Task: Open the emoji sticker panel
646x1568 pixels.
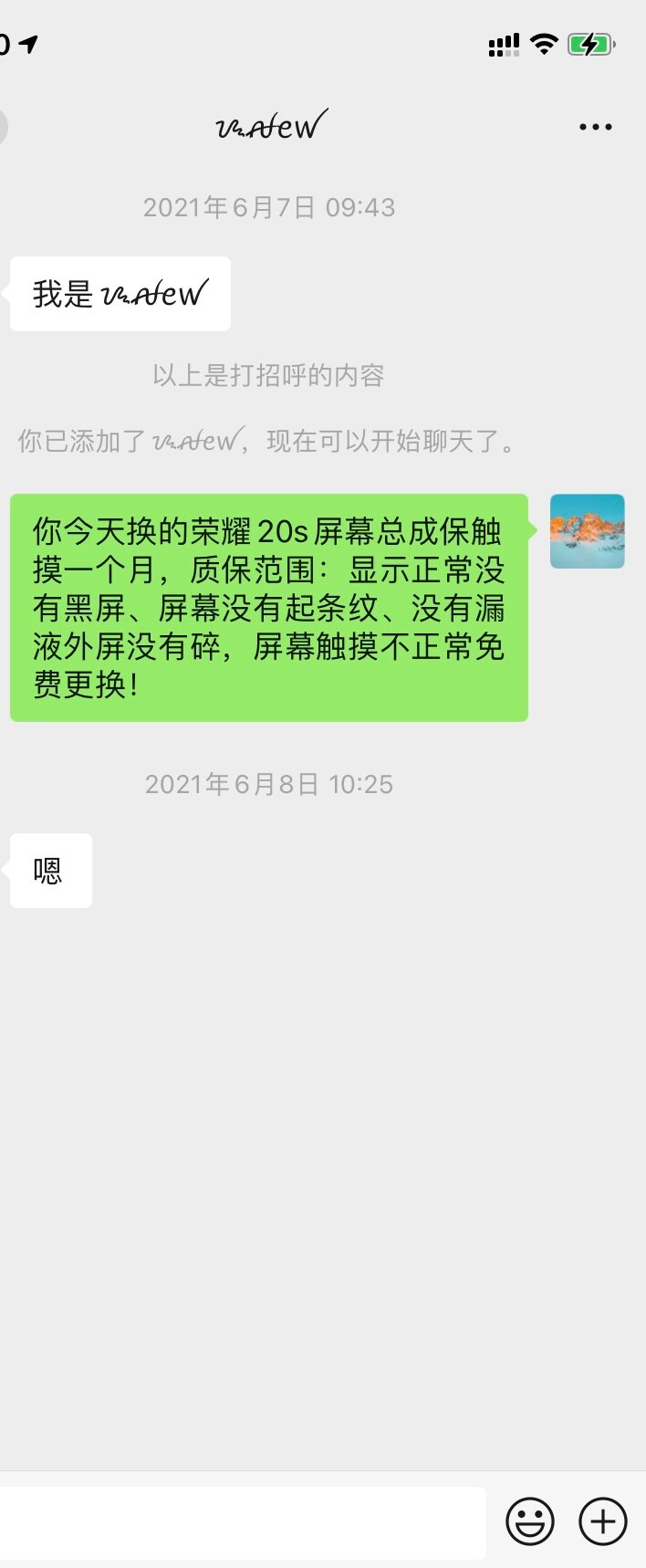Action: pyautogui.click(x=530, y=1521)
